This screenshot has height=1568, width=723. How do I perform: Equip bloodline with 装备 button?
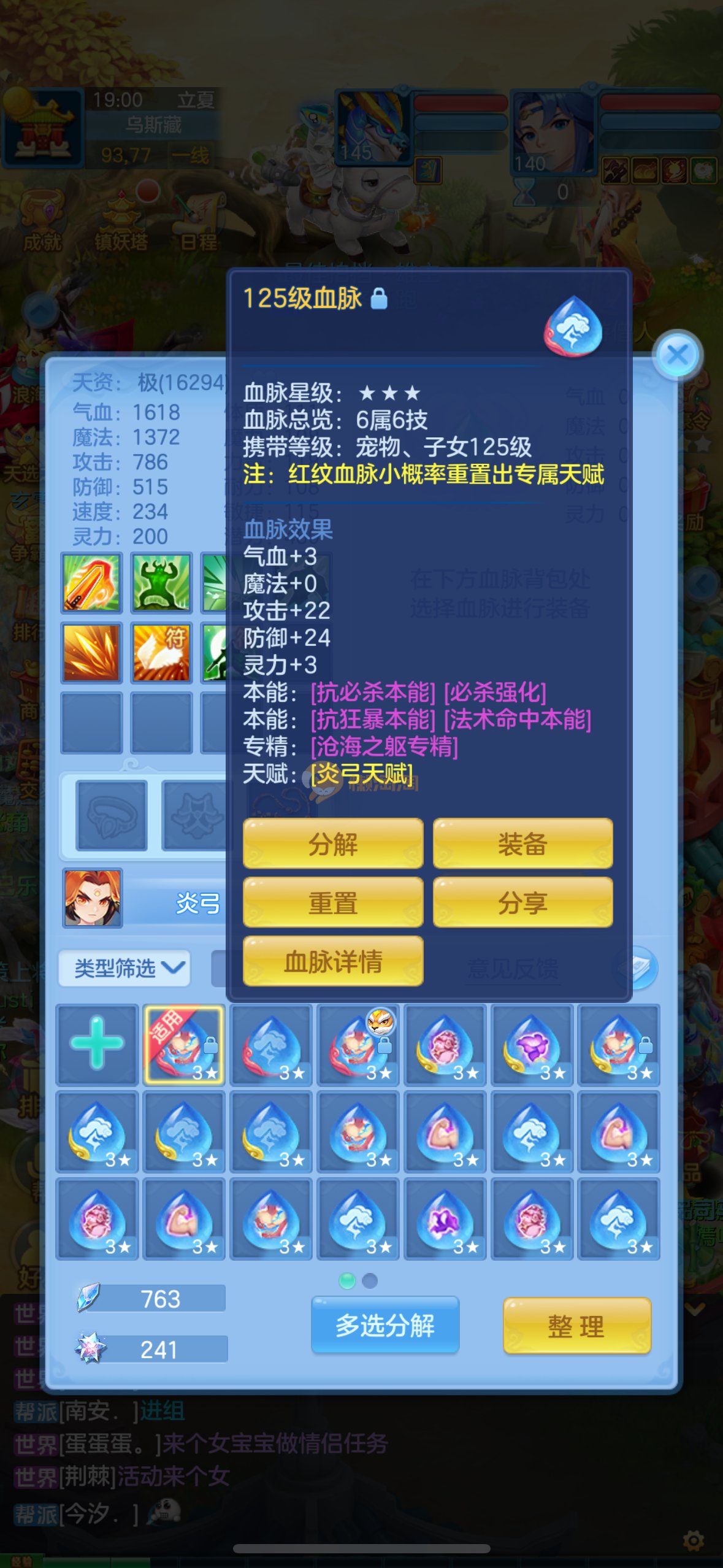point(522,844)
